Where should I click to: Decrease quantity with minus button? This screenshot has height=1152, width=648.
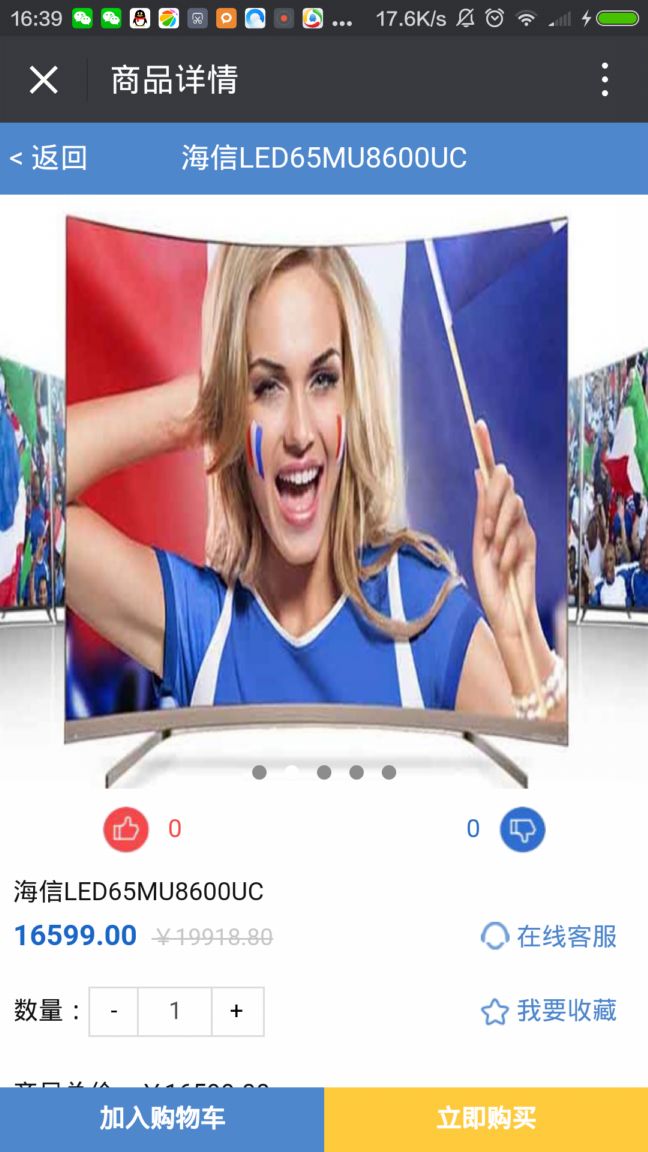(114, 1011)
